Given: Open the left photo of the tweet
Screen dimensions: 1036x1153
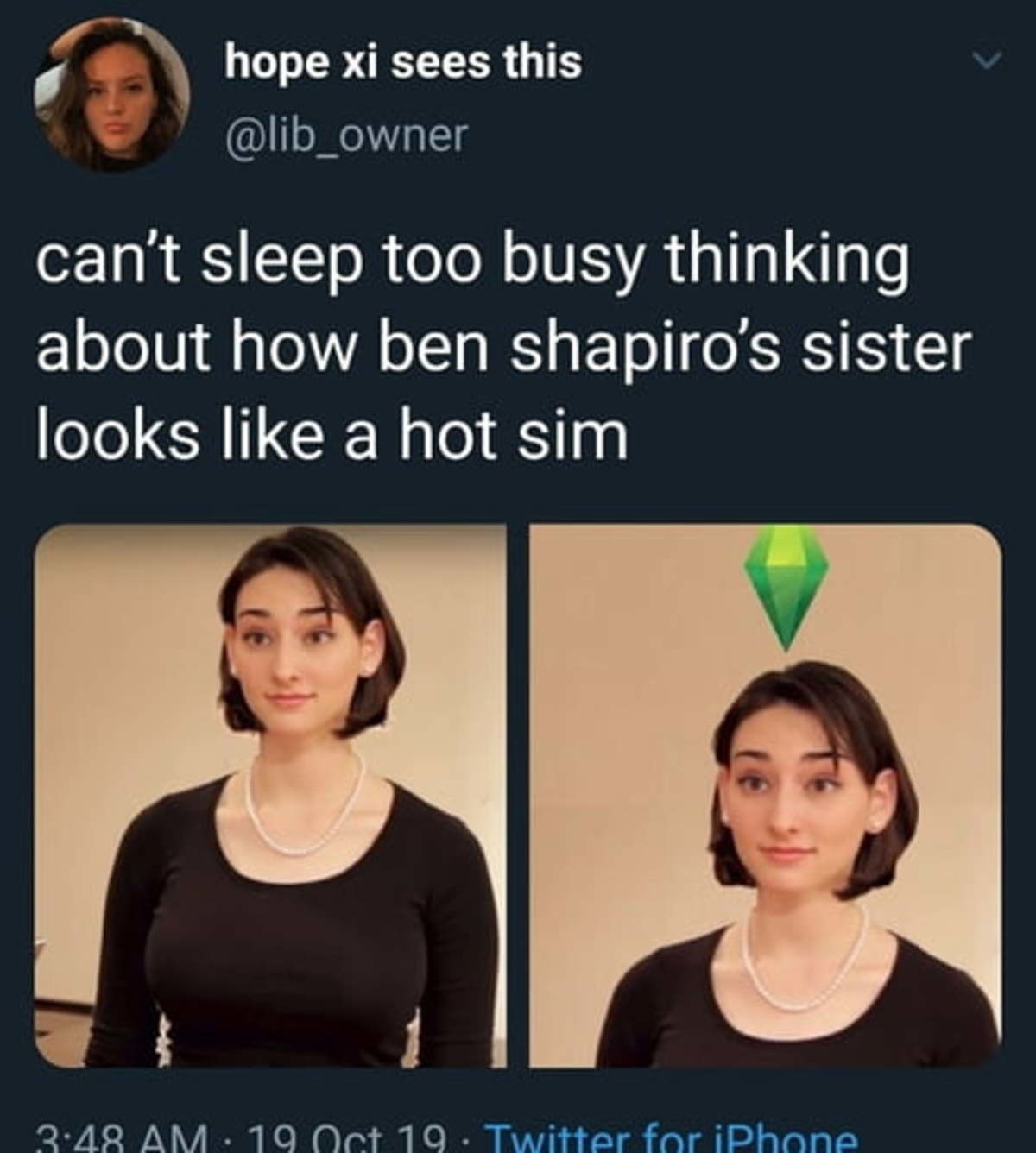Looking at the screenshot, I should pos(269,796).
